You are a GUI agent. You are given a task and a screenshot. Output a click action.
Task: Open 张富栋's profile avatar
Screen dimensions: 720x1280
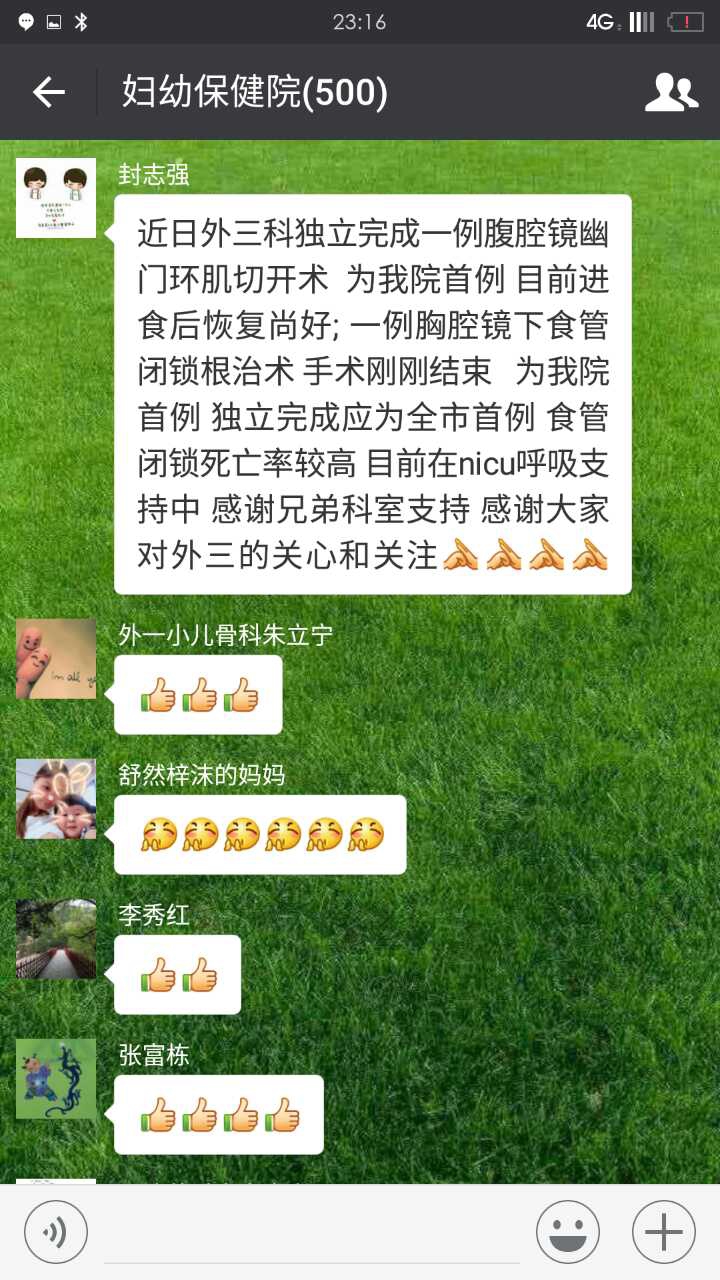[x=56, y=1078]
